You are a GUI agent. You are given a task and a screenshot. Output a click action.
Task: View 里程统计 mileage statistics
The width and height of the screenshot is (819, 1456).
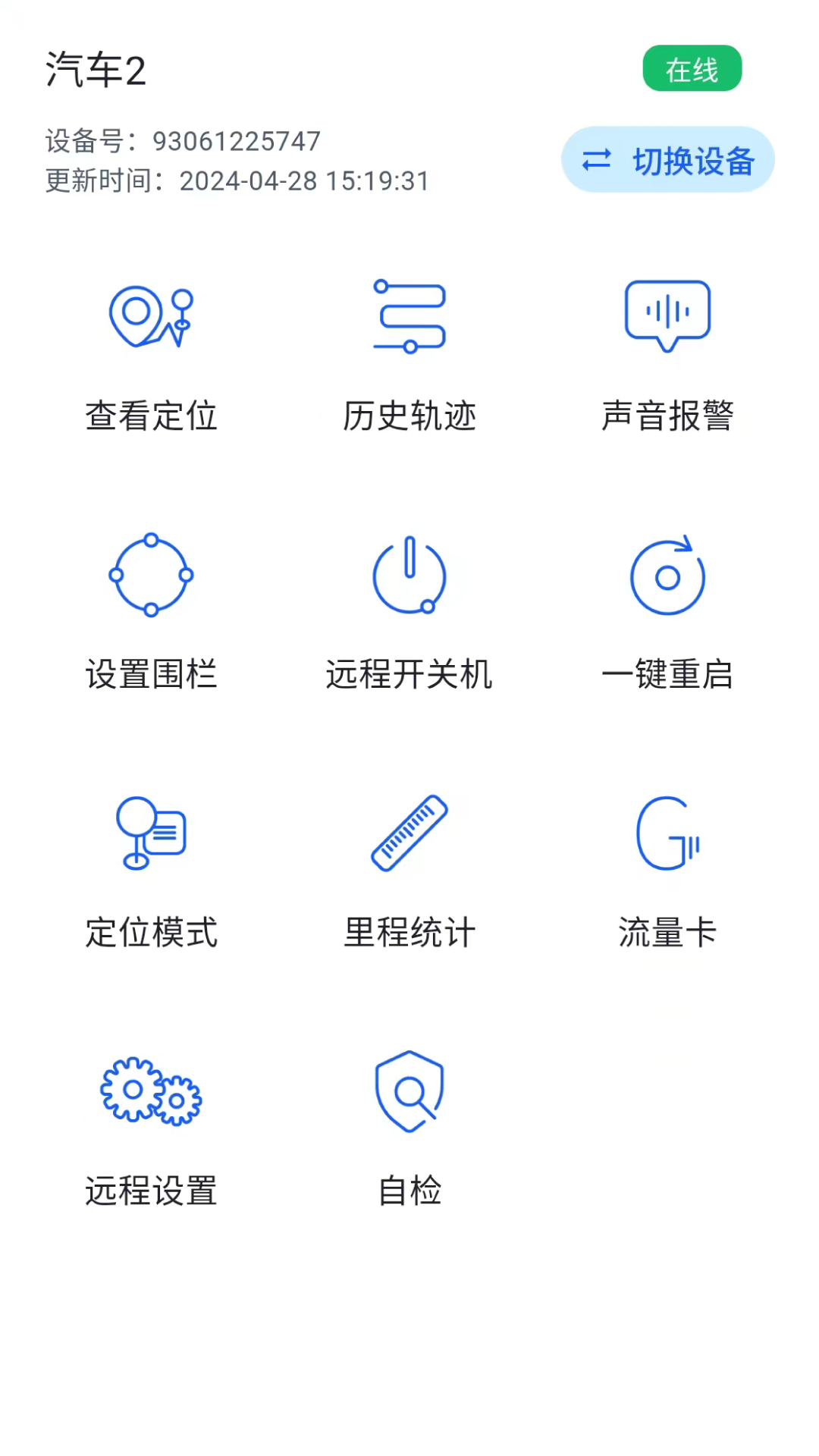point(409,872)
